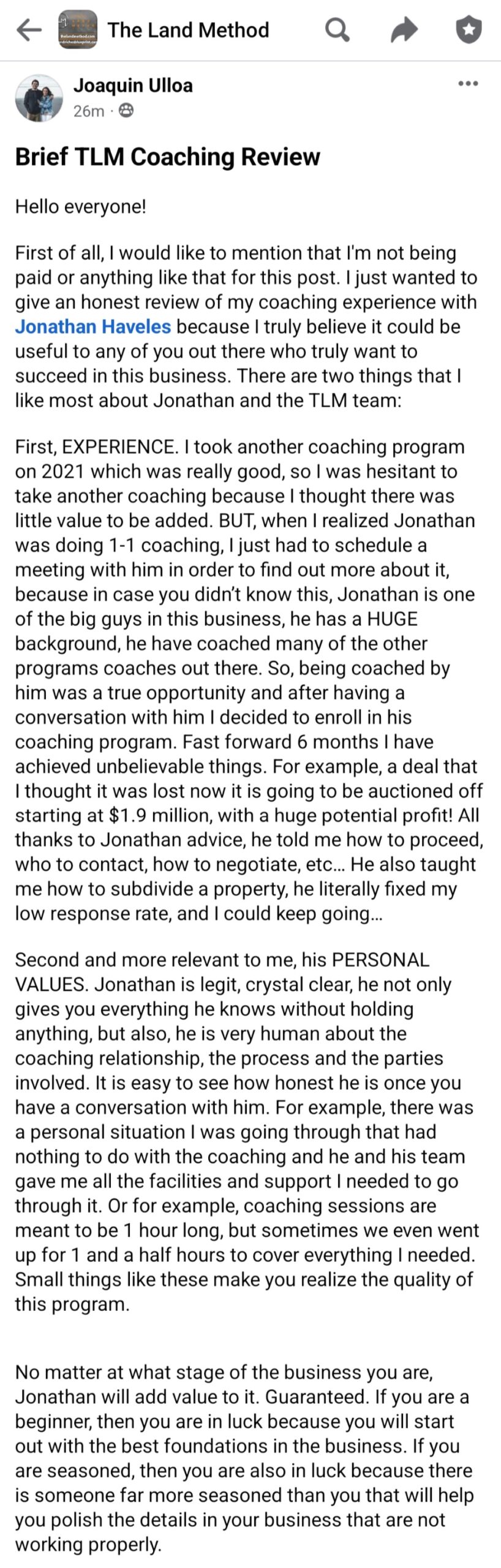Image resolution: width=501 pixels, height=1568 pixels.
Task: Search within The Land Method group
Action: pyautogui.click(x=336, y=29)
